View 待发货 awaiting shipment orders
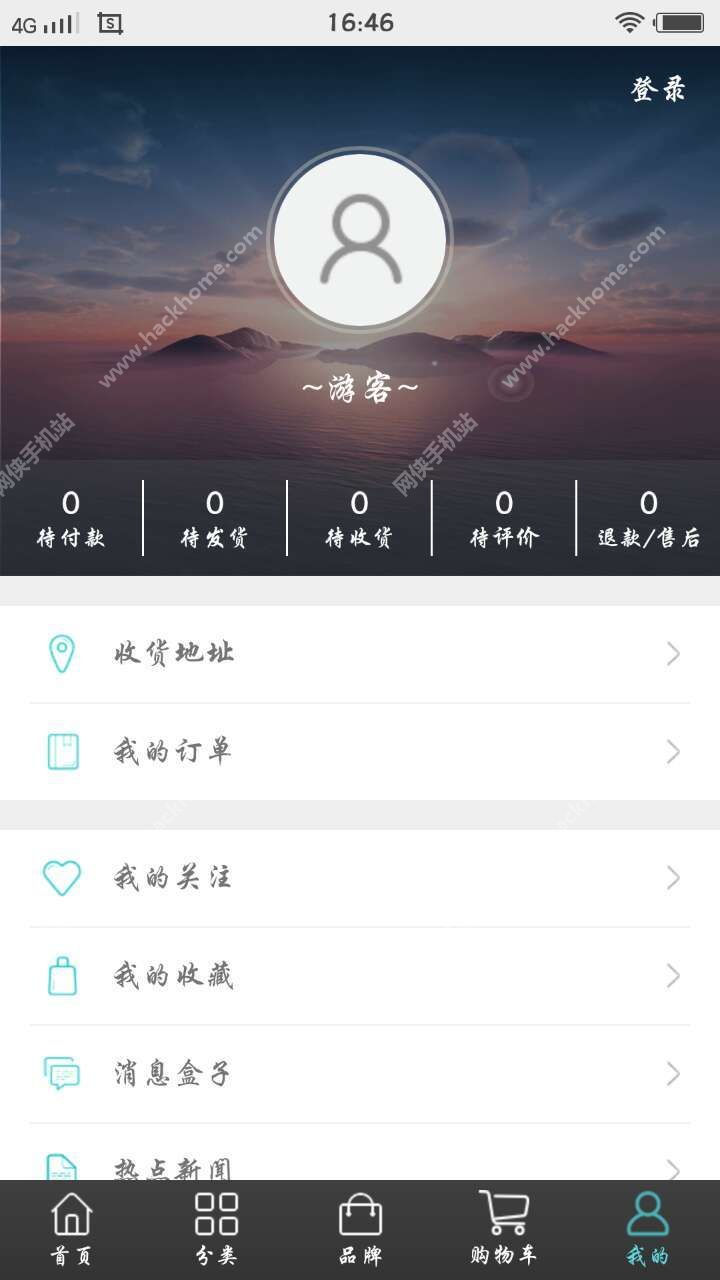This screenshot has width=720, height=1280. 215,518
